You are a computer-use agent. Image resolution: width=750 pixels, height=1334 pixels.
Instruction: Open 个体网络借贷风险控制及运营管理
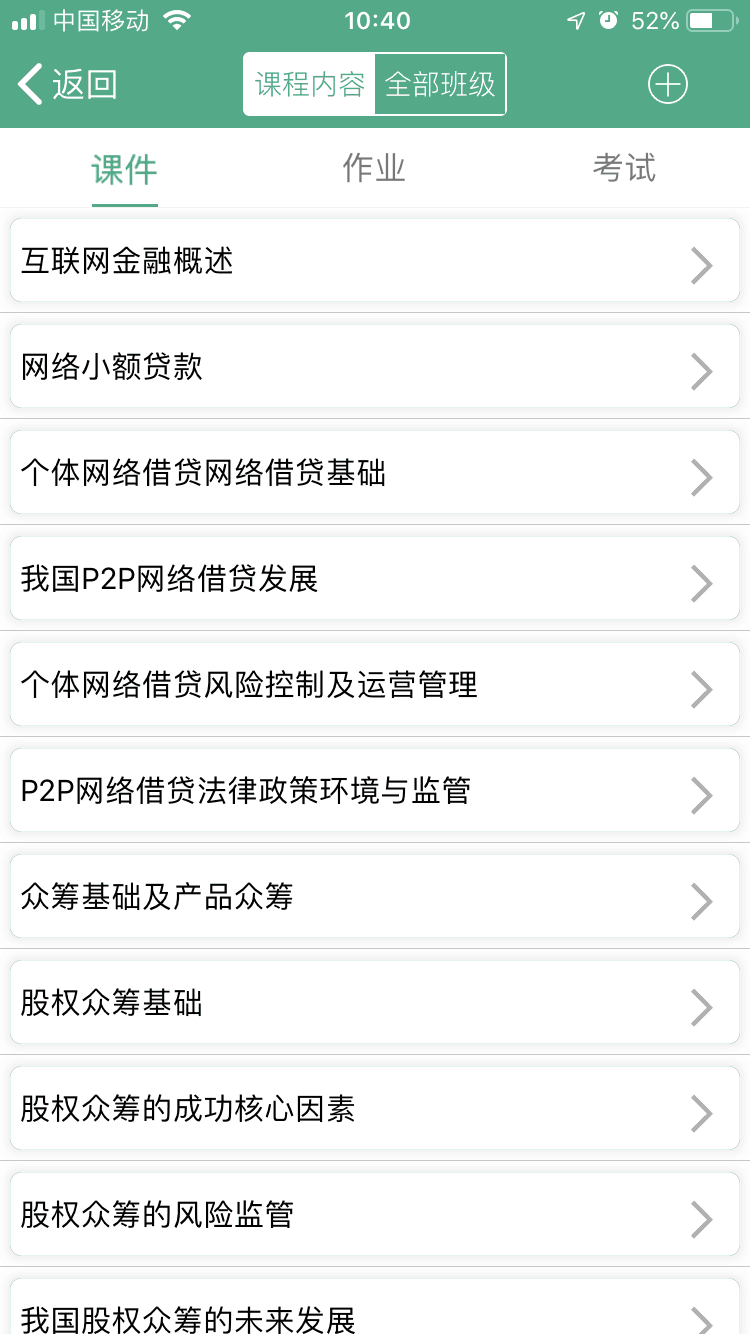pyautogui.click(x=375, y=685)
